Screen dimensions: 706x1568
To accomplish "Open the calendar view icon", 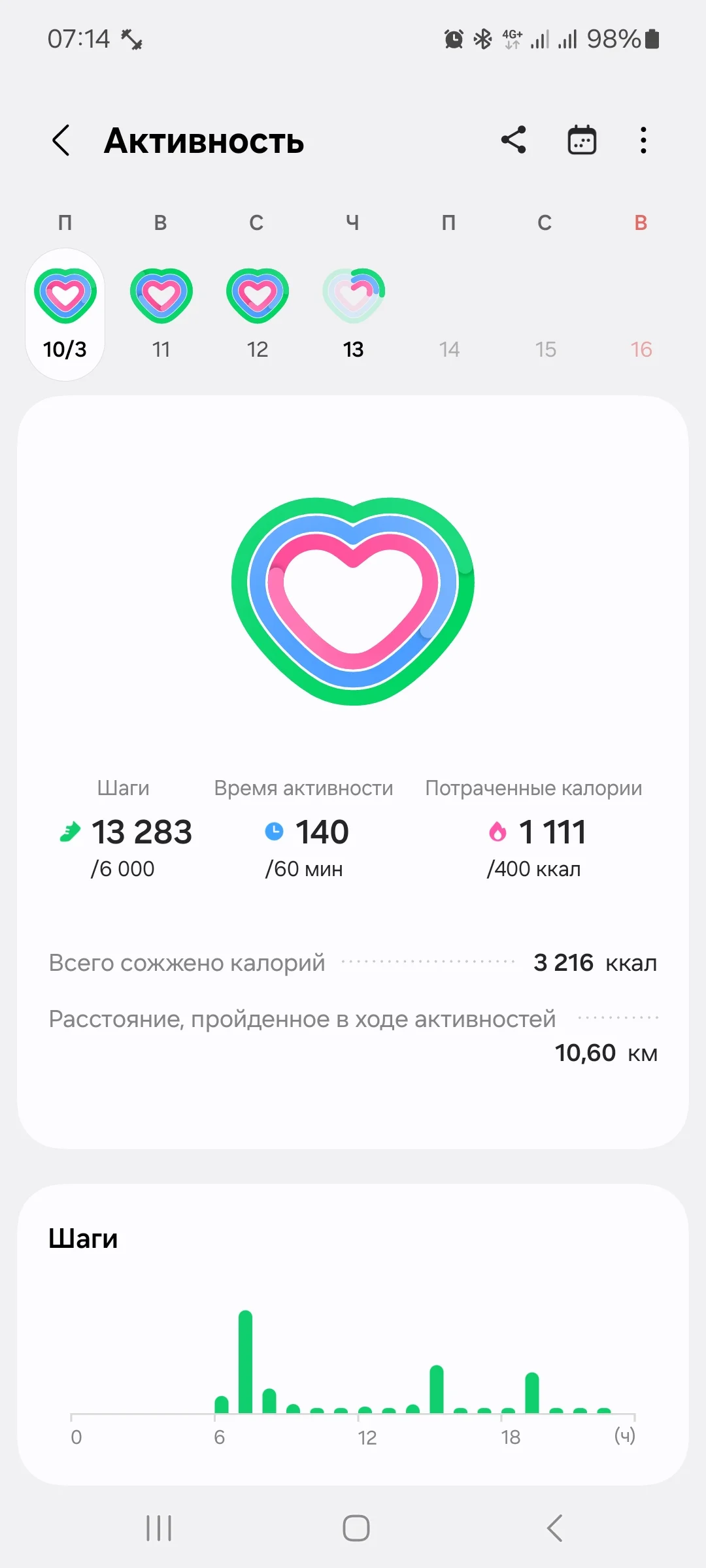I will click(x=582, y=140).
